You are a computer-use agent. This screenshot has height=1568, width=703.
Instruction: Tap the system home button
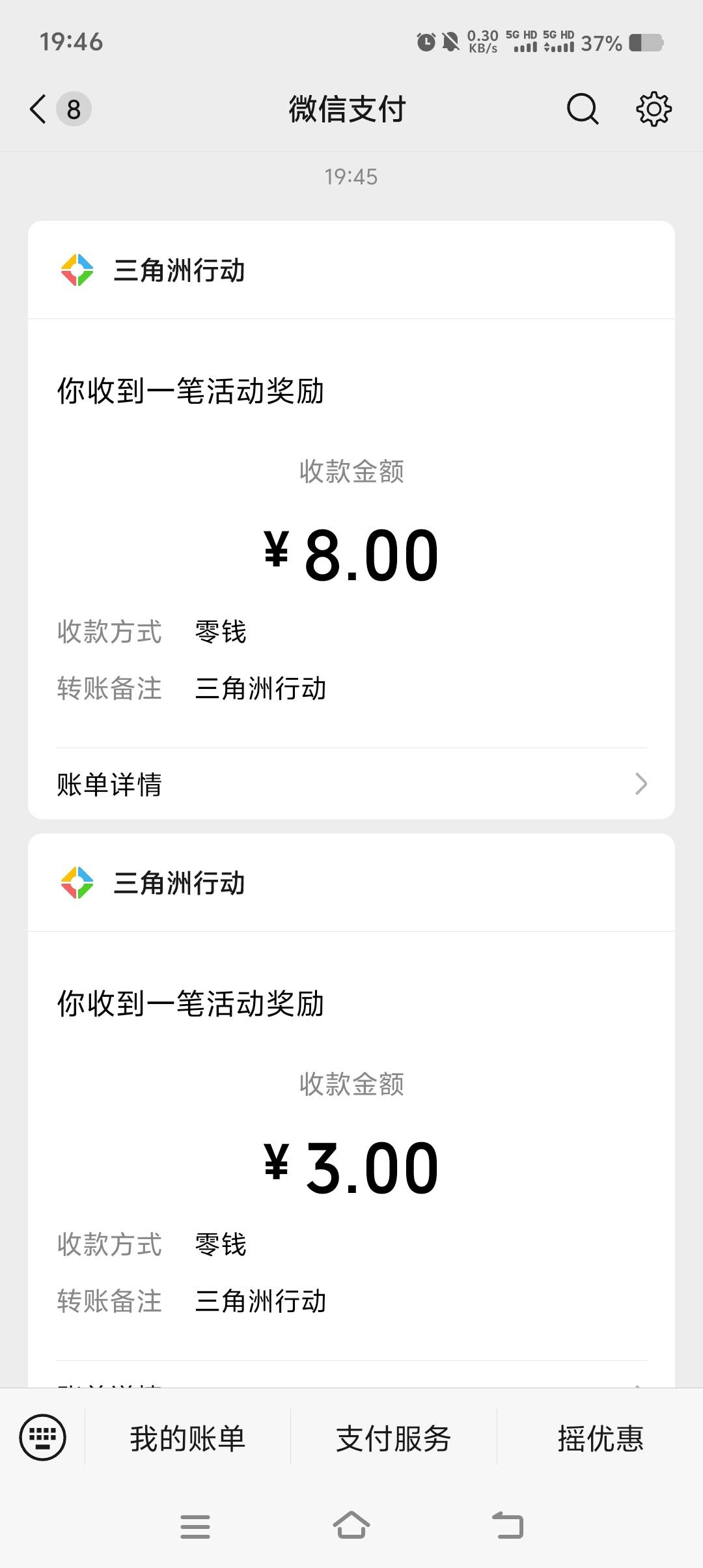[351, 1526]
